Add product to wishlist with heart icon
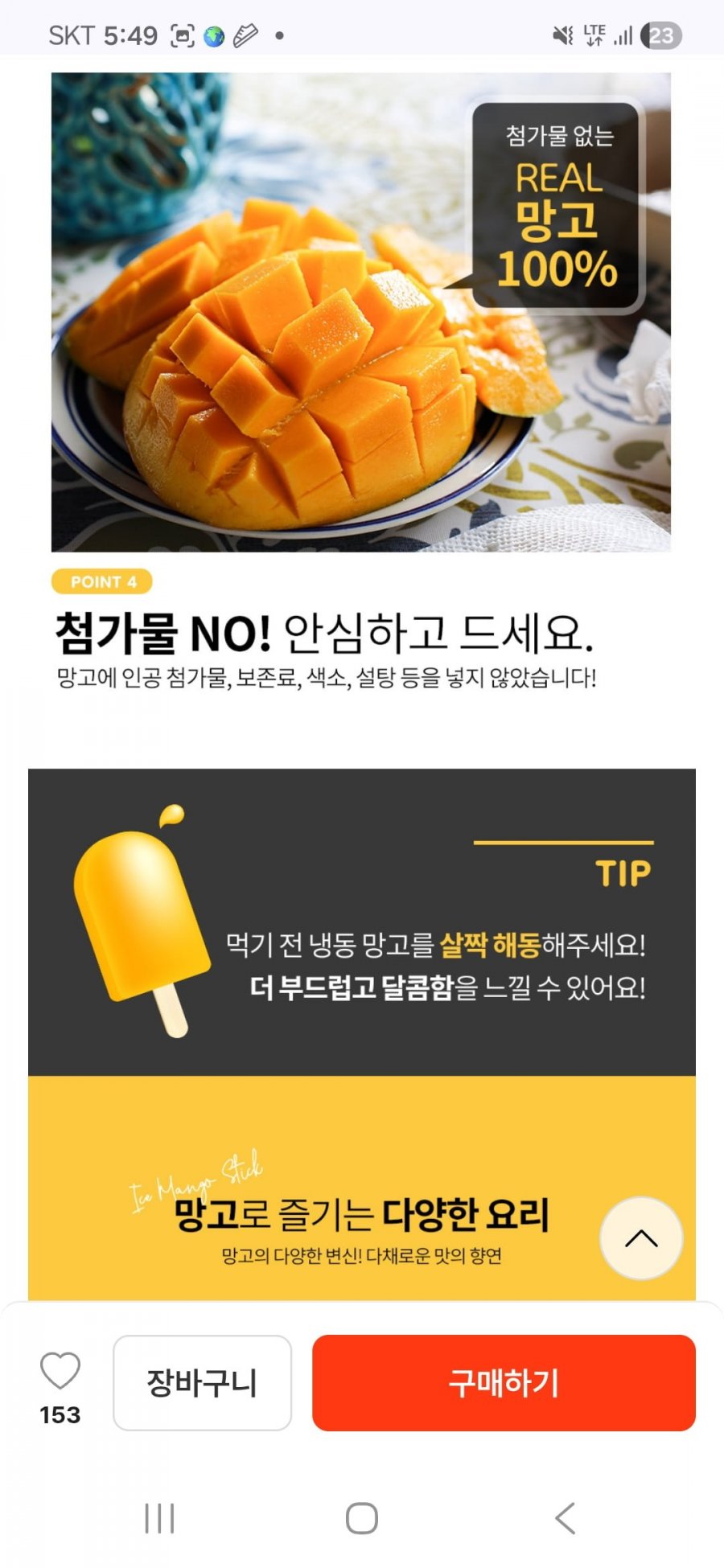 point(60,1372)
